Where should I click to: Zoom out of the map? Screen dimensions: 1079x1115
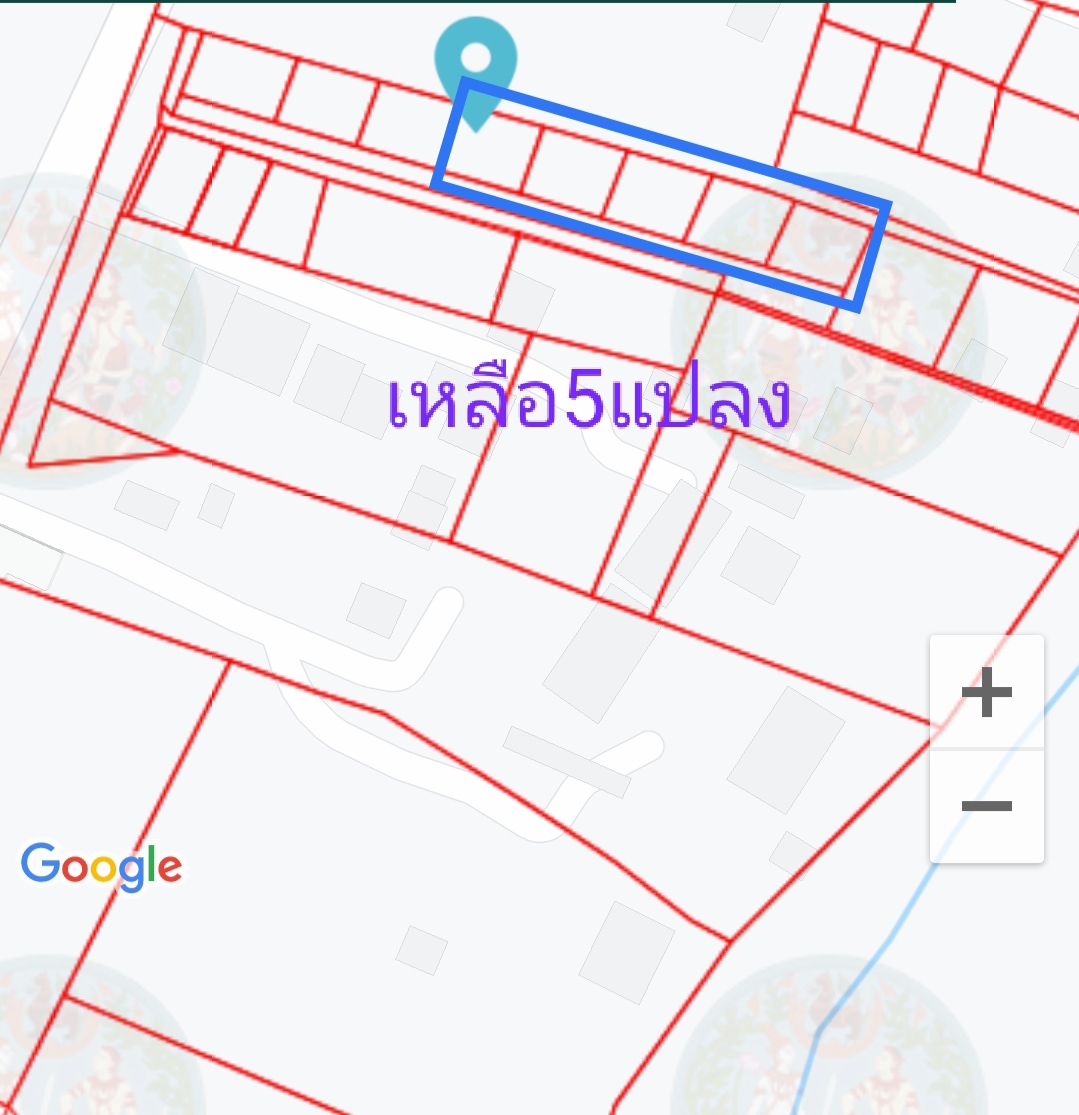tap(987, 806)
